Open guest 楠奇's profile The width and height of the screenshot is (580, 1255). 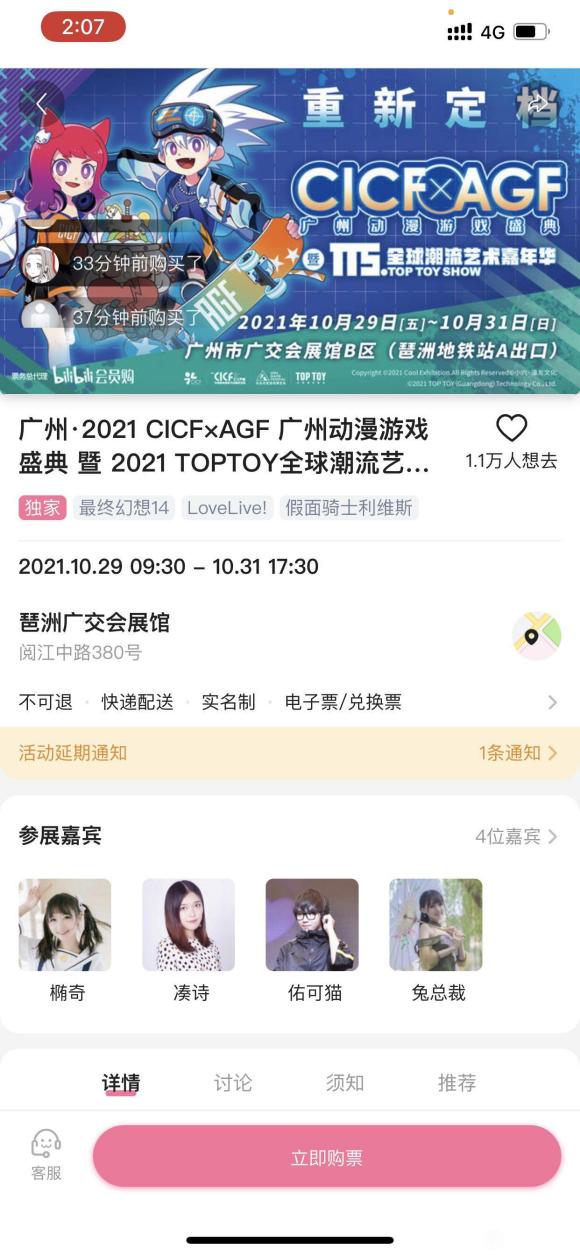(x=66, y=940)
